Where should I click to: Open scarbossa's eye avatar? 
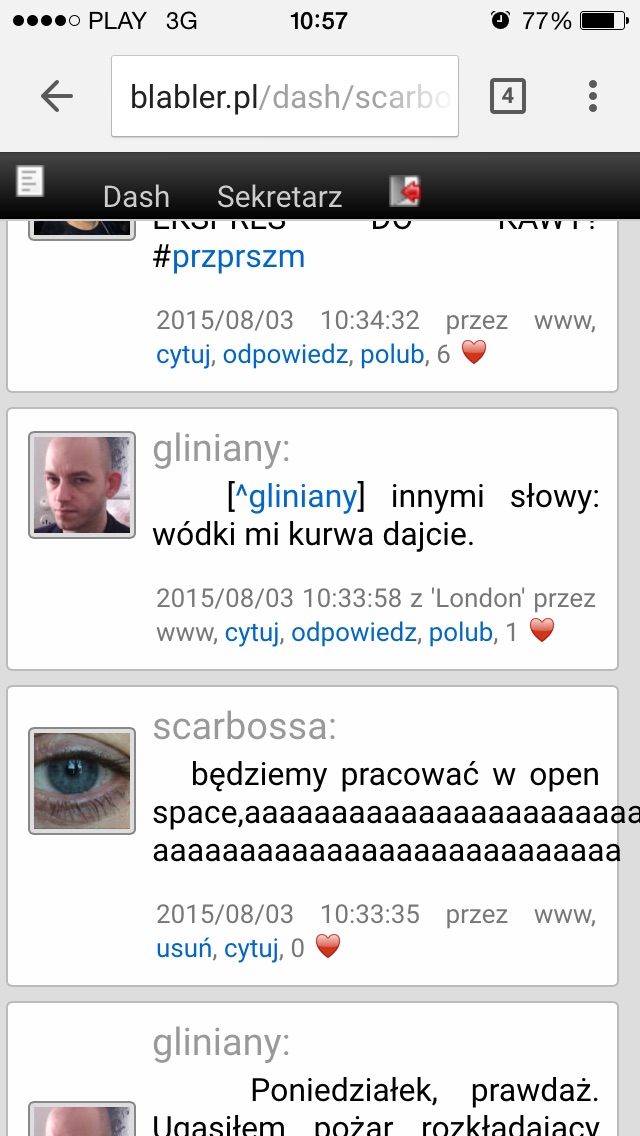click(x=82, y=781)
